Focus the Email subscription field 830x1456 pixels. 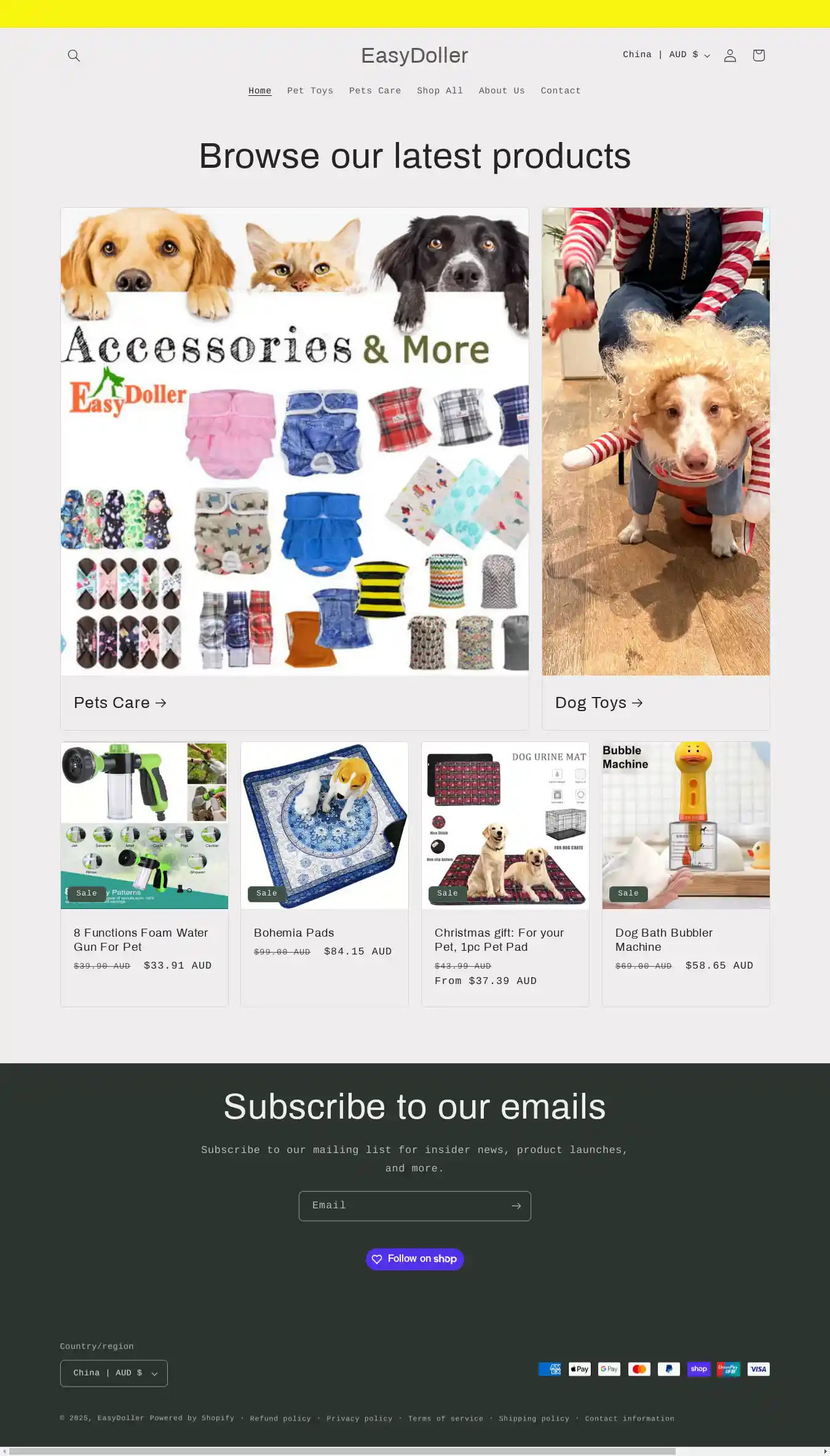pyautogui.click(x=403, y=1206)
